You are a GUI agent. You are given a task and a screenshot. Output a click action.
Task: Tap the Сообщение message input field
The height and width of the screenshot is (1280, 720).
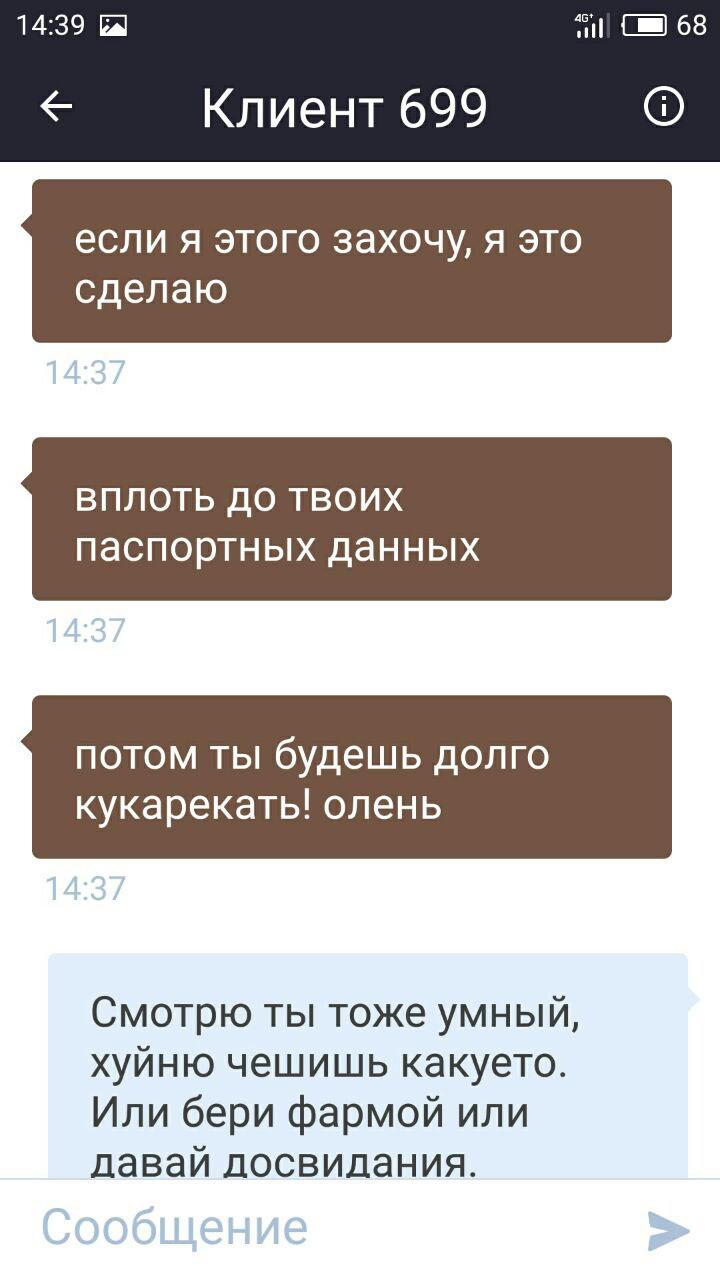pos(320,1228)
